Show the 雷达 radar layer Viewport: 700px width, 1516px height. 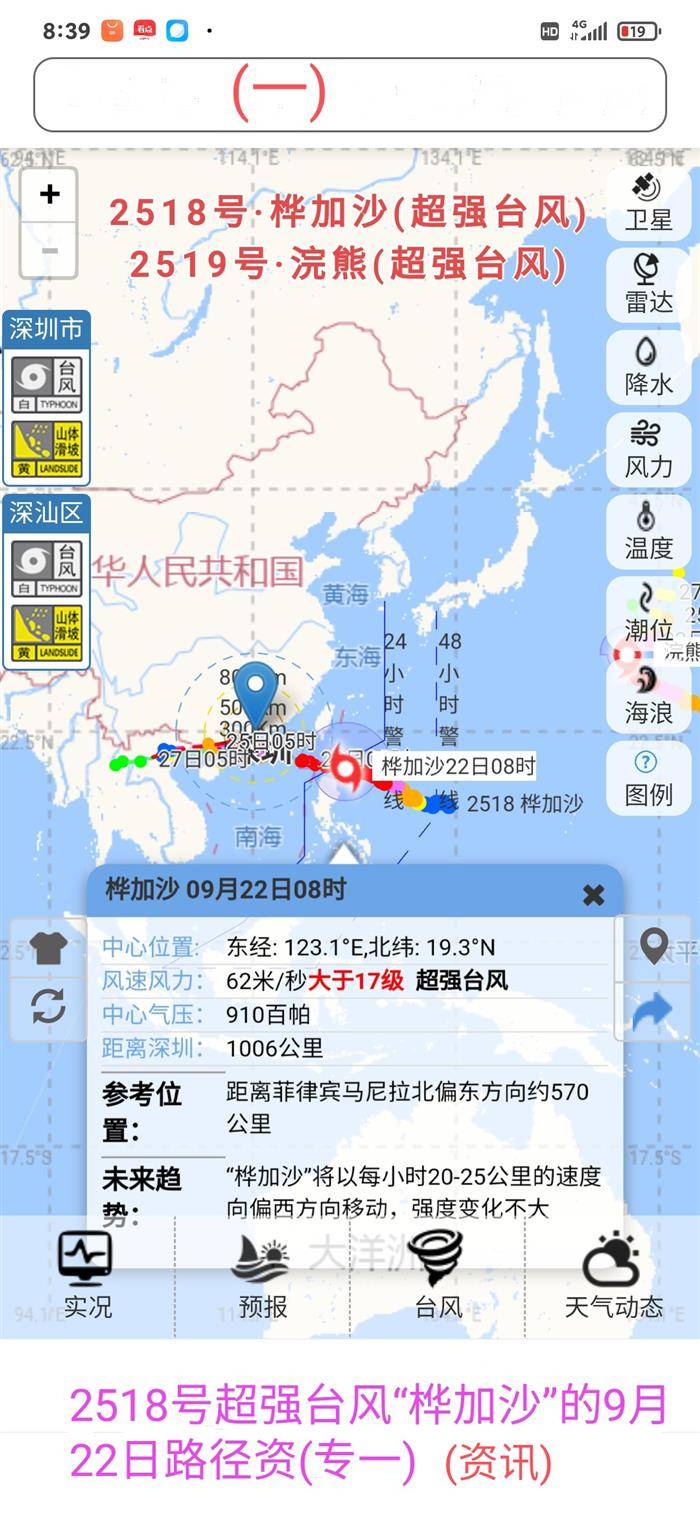648,285
